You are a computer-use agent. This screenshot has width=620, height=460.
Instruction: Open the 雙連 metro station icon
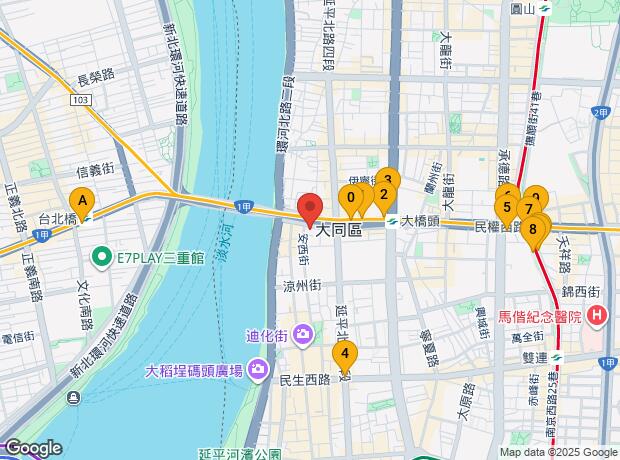coord(557,358)
